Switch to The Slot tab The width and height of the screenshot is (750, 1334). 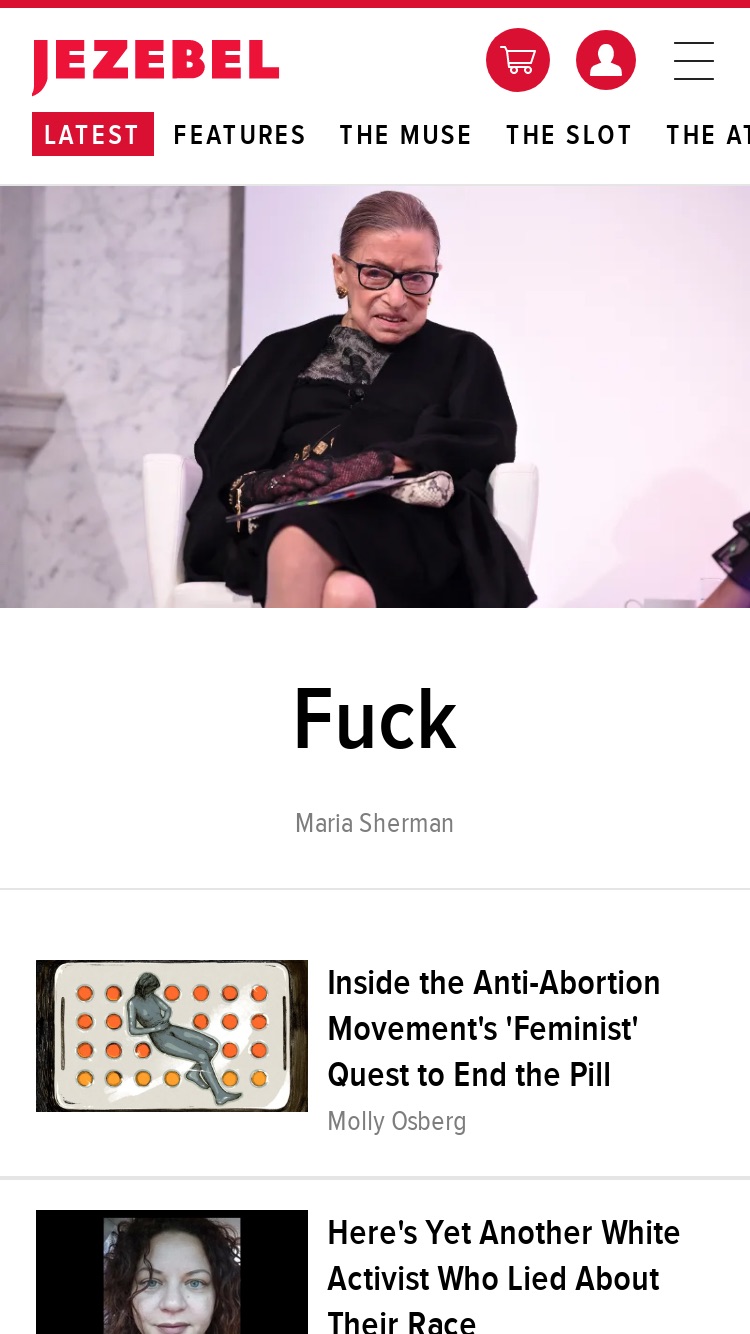[x=569, y=135]
